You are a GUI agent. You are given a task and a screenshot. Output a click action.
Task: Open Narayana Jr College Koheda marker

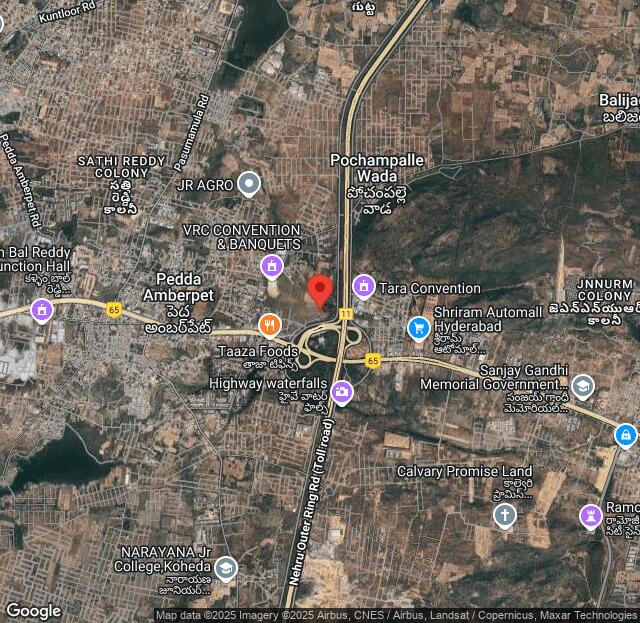click(226, 570)
